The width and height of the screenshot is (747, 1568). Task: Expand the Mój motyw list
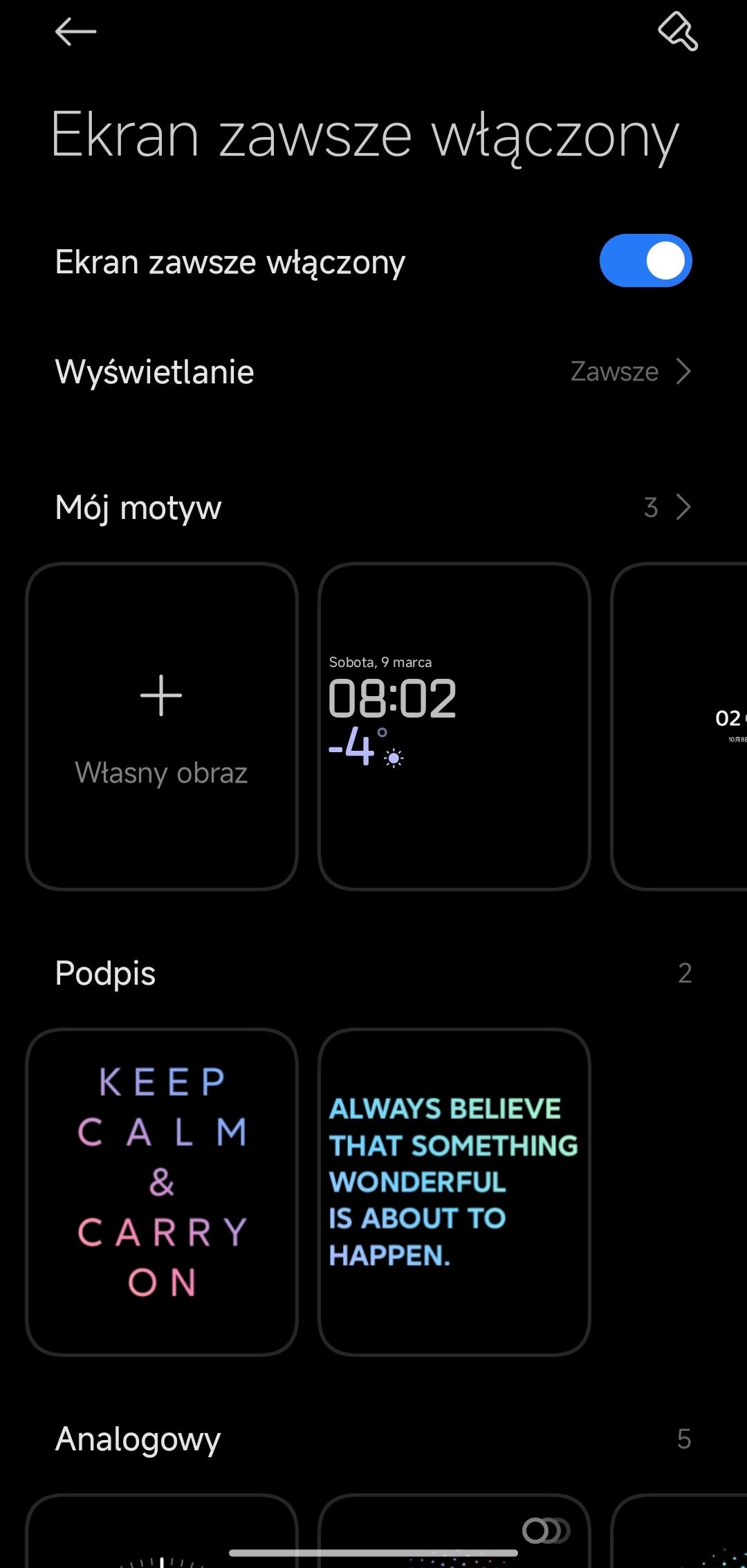click(667, 507)
